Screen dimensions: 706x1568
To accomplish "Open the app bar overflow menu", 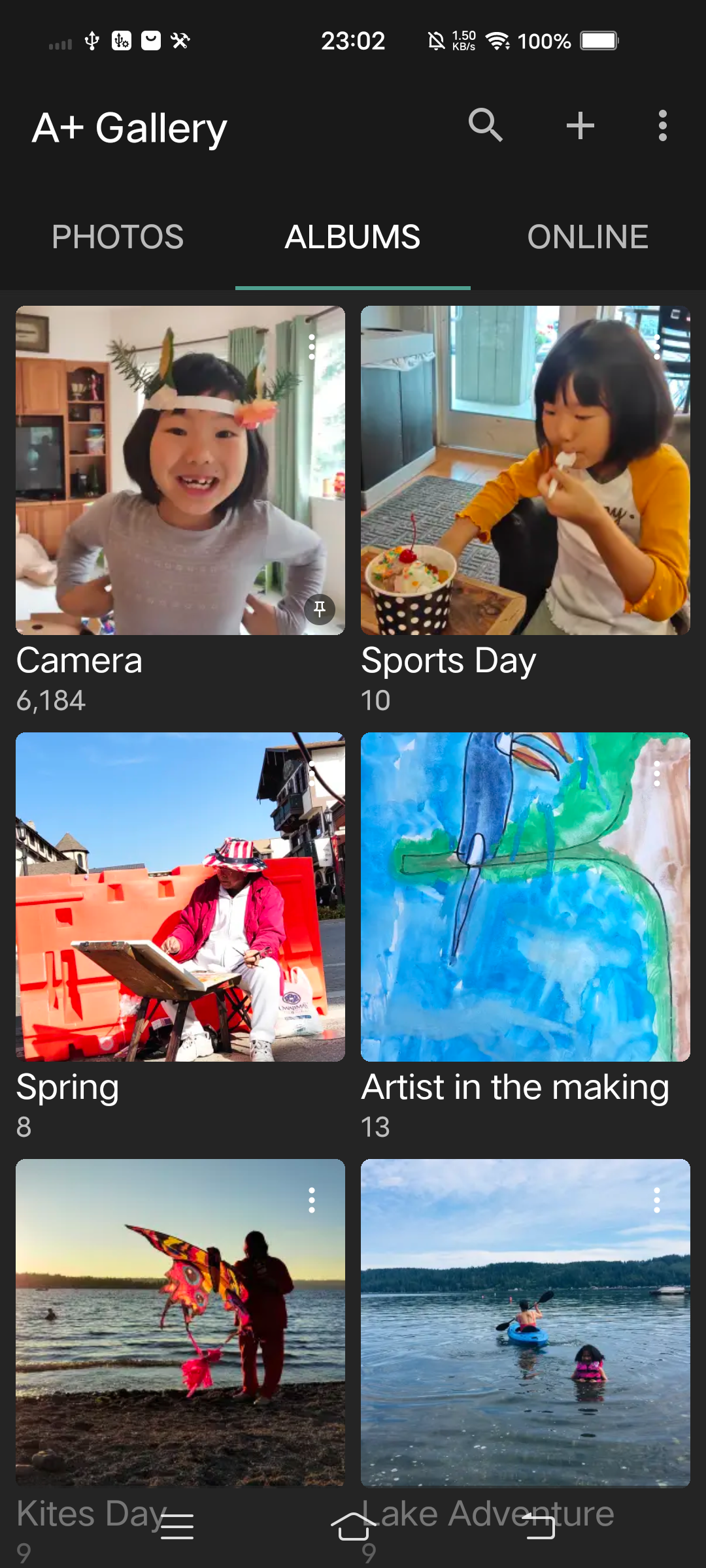I will pos(662,125).
